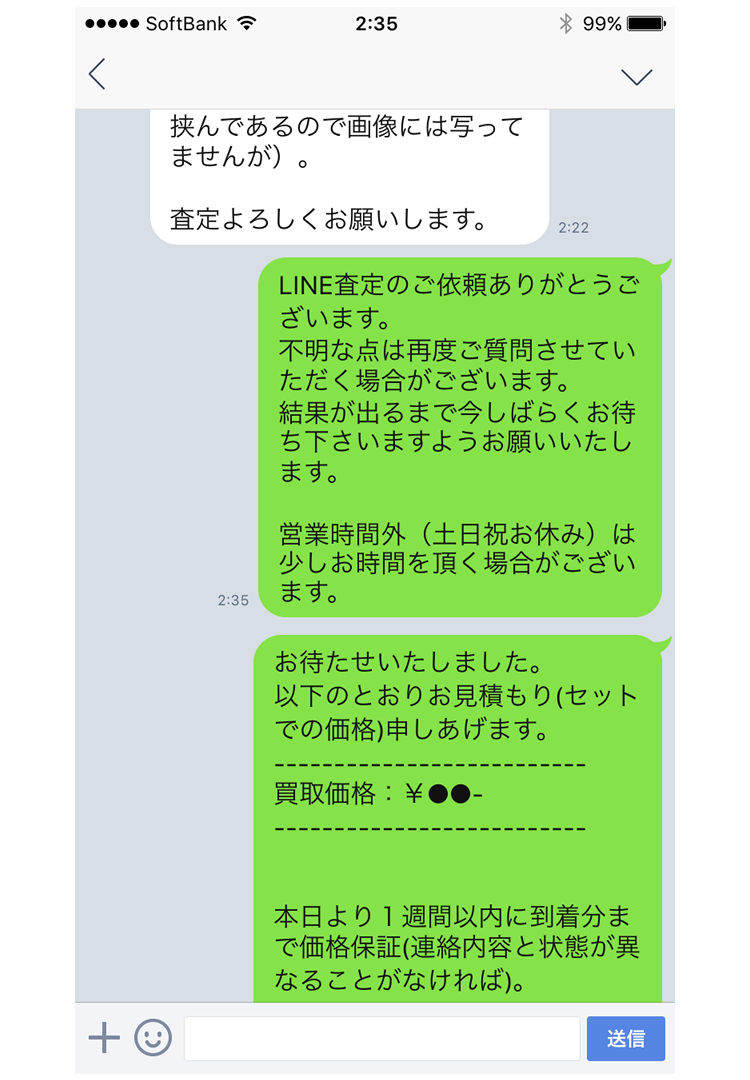This screenshot has width=750, height=1080.
Task: Expand the chat options dropdown arrow
Action: coord(636,77)
